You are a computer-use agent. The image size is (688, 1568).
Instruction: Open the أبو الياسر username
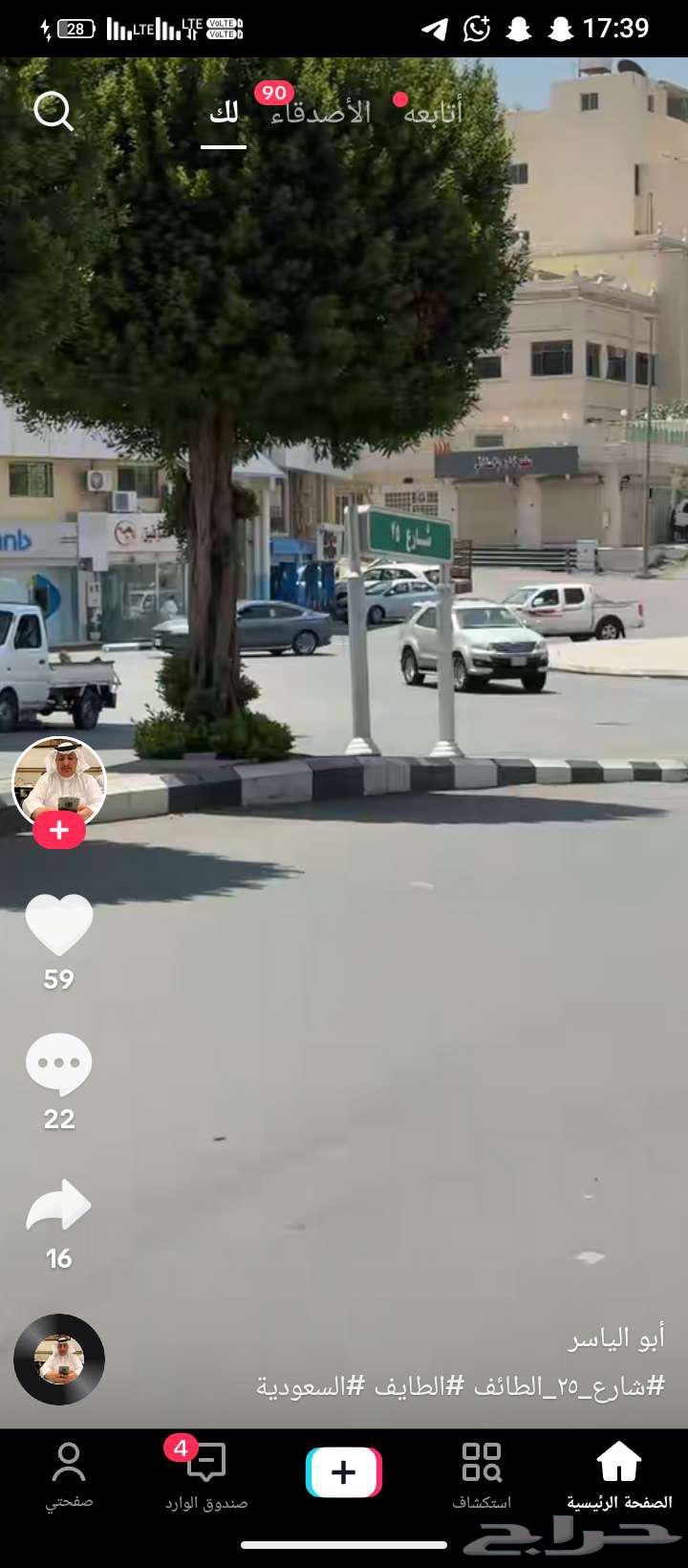click(615, 1339)
